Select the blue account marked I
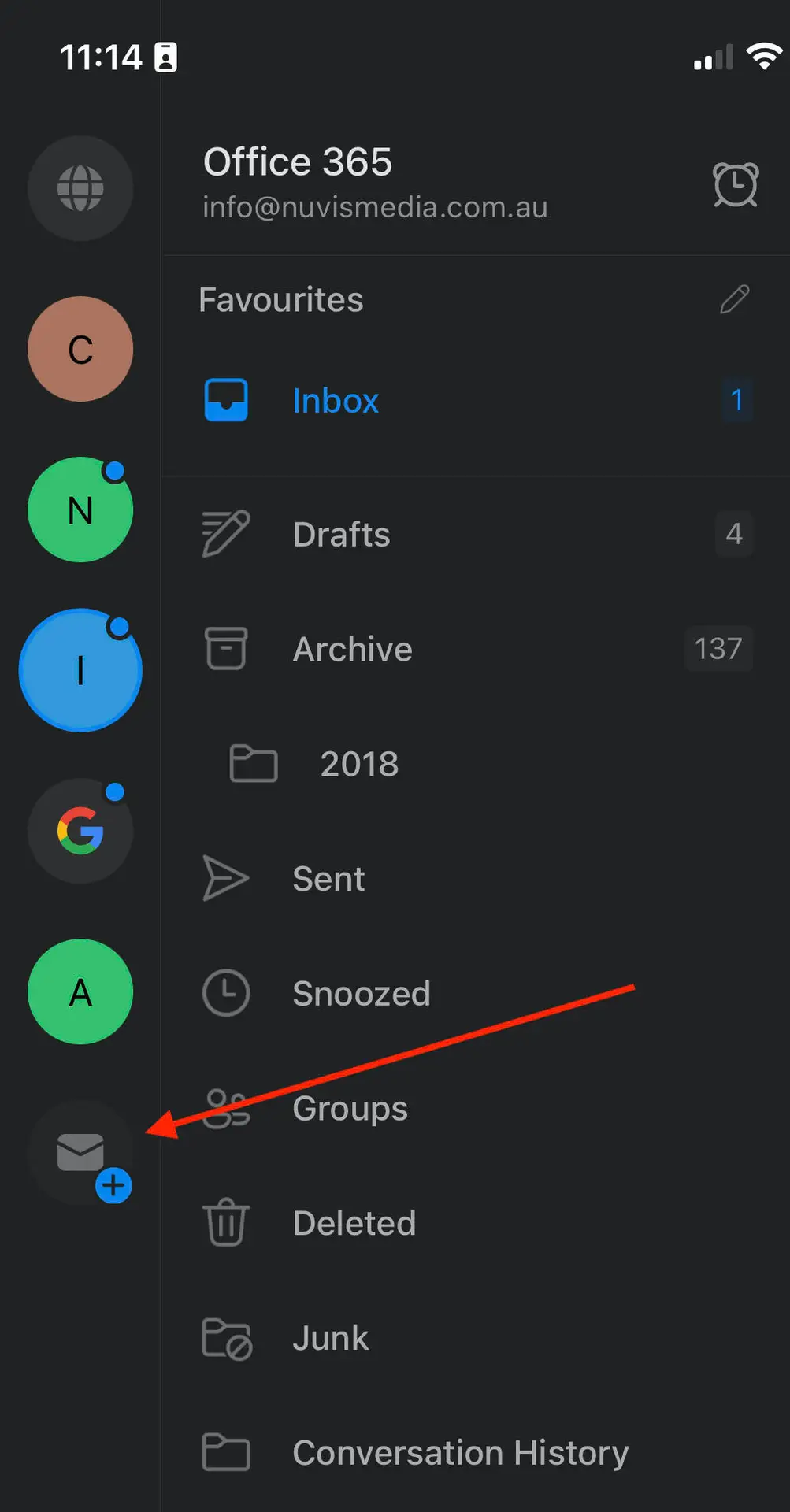Image resolution: width=790 pixels, height=1512 pixels. tap(80, 670)
